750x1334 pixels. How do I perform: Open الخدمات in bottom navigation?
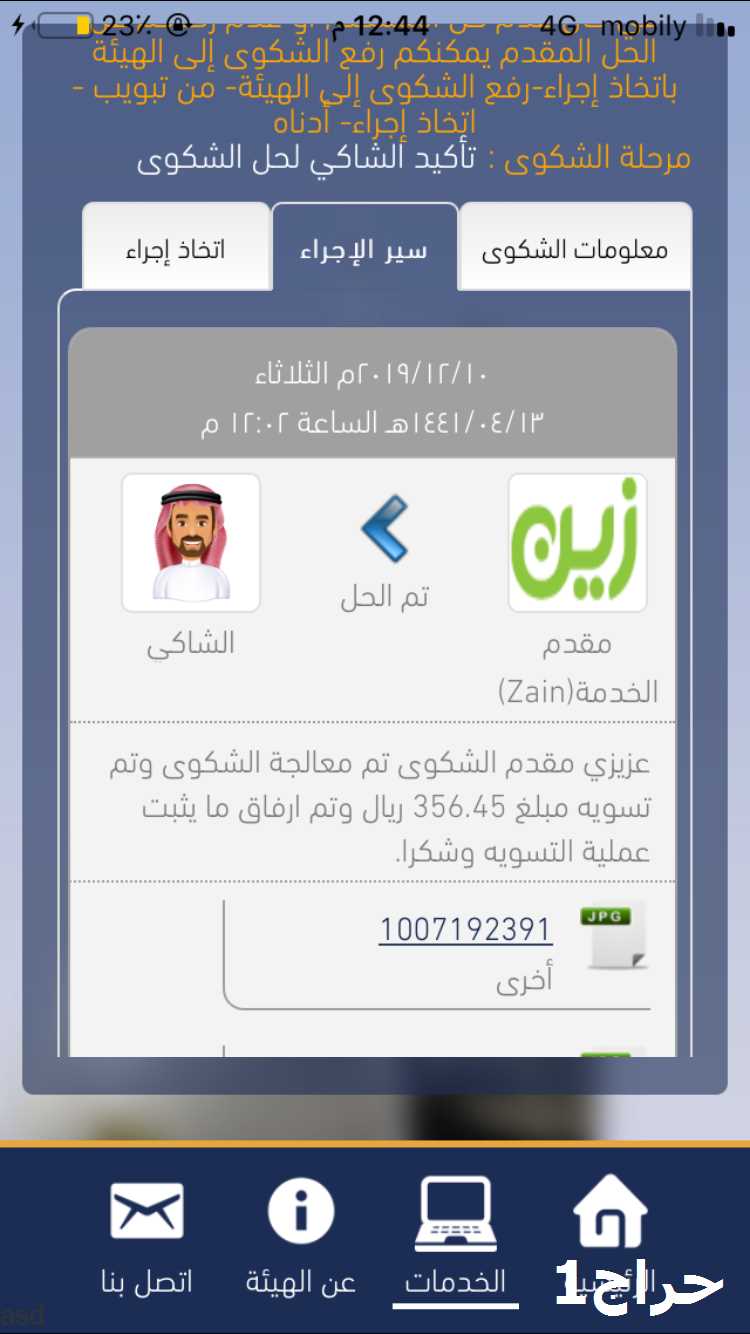[x=455, y=1238]
